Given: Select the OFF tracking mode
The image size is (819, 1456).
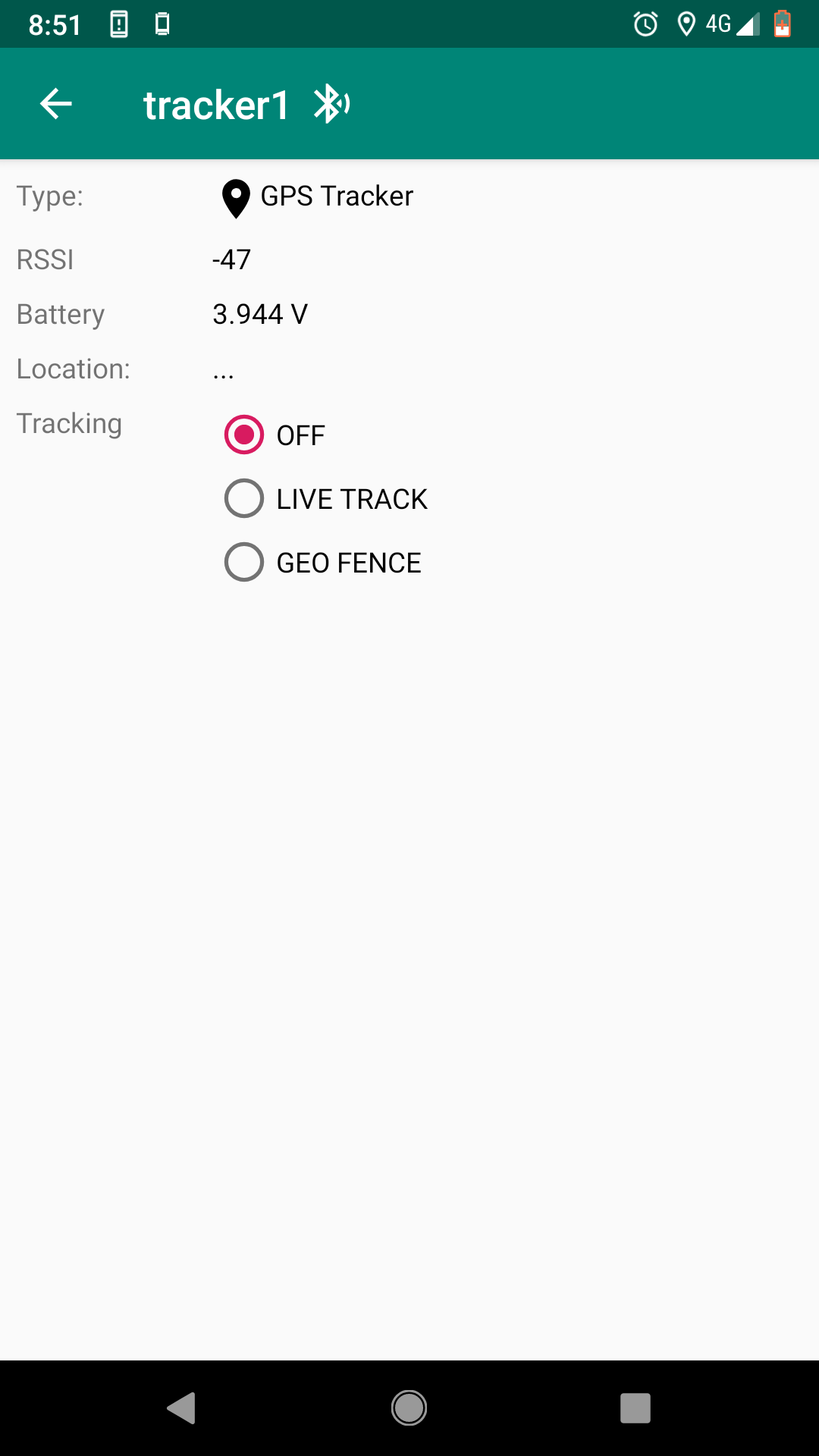Looking at the screenshot, I should (x=243, y=435).
